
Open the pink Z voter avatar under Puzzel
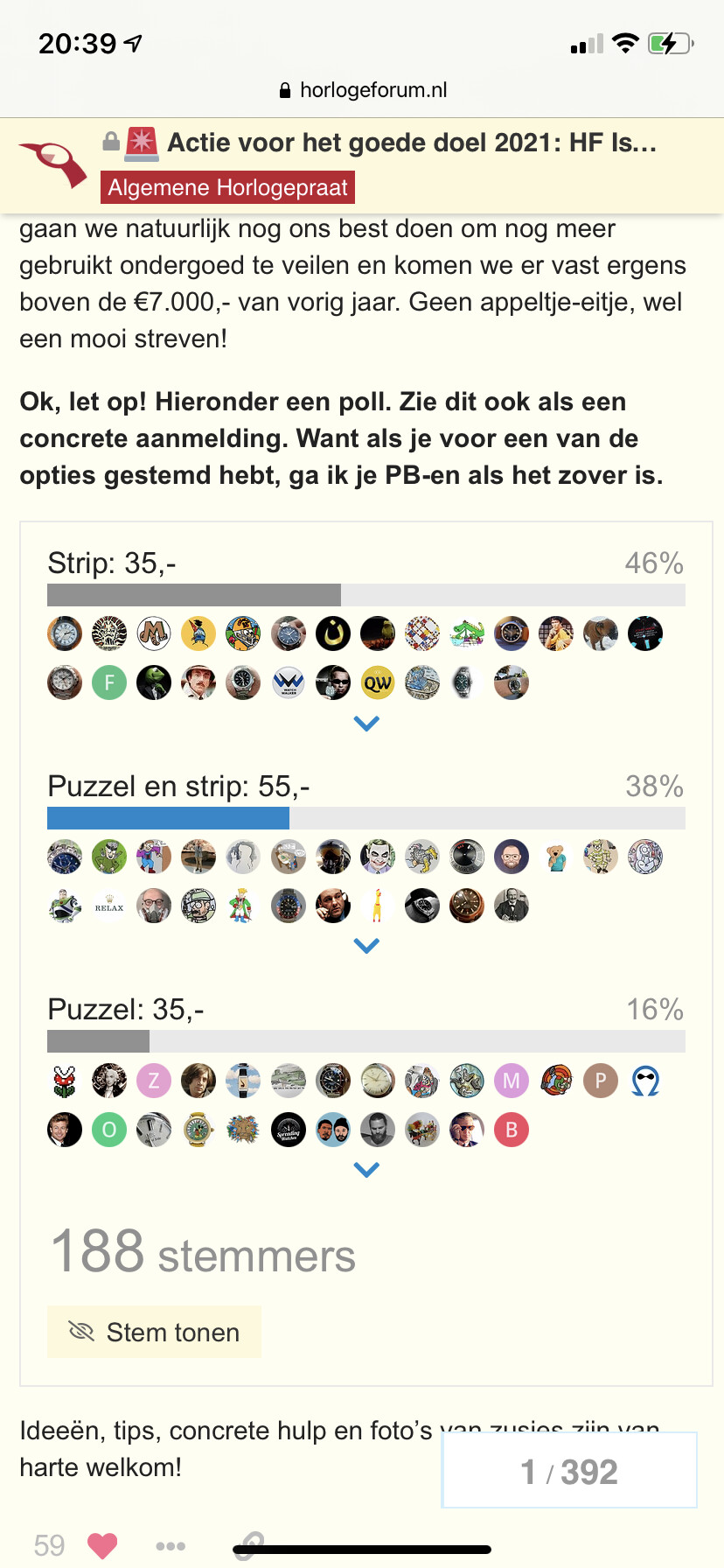154,1081
